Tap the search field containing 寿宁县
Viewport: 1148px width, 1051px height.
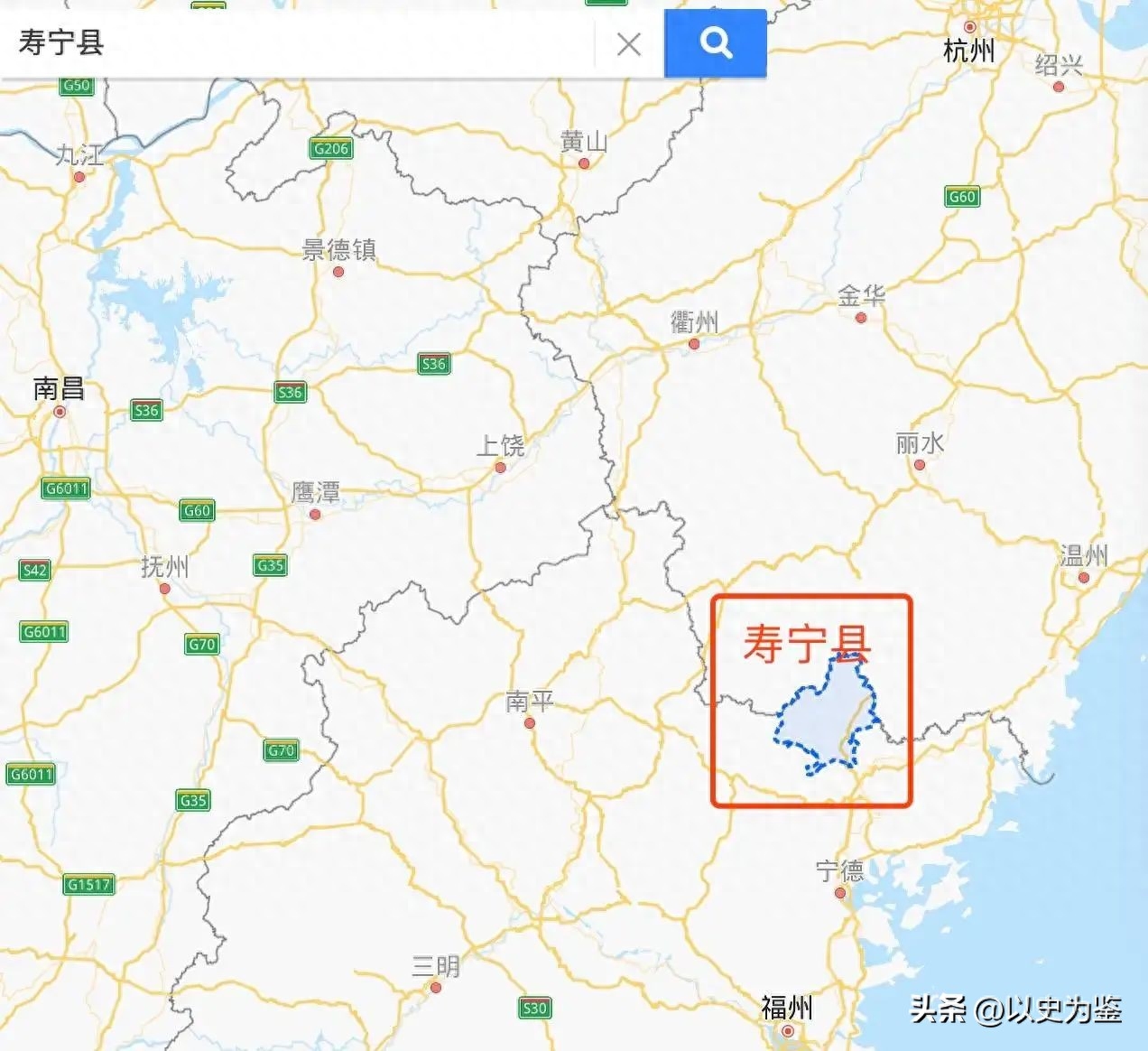[x=298, y=42]
